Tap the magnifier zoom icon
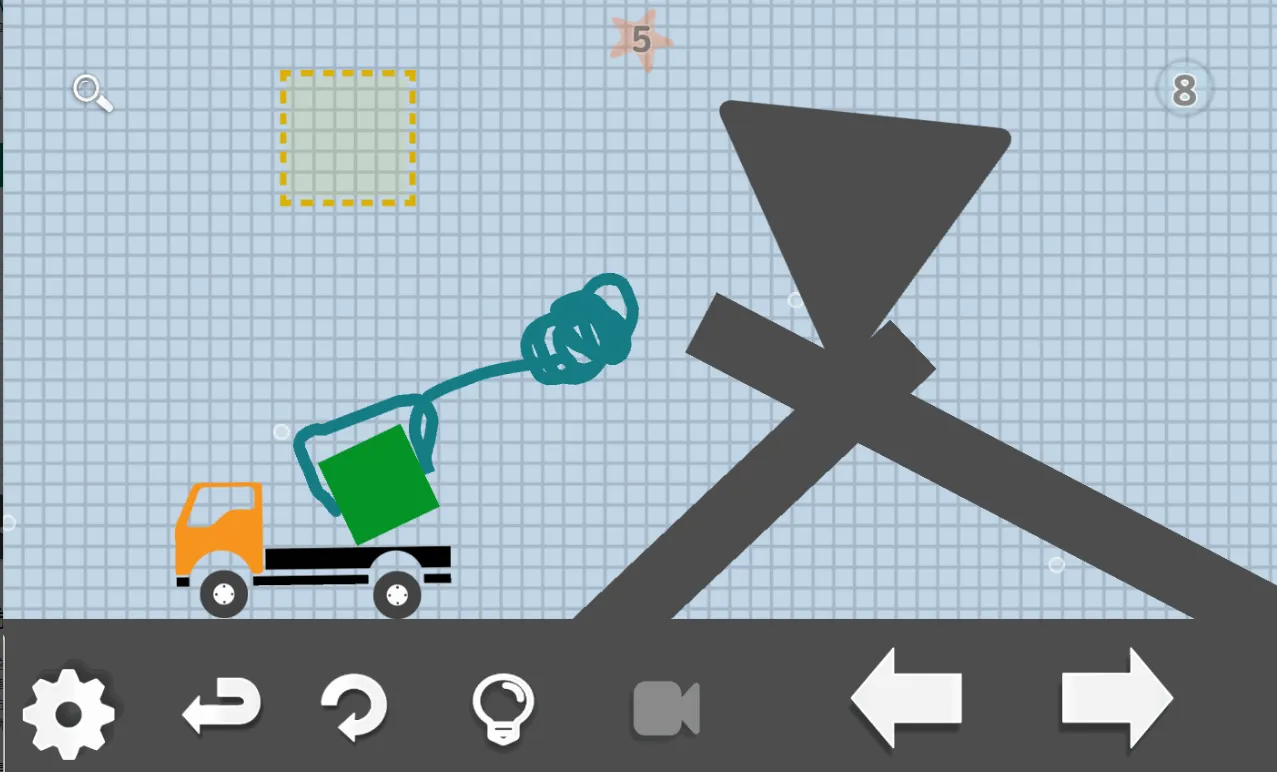1277x772 pixels. (x=92, y=92)
